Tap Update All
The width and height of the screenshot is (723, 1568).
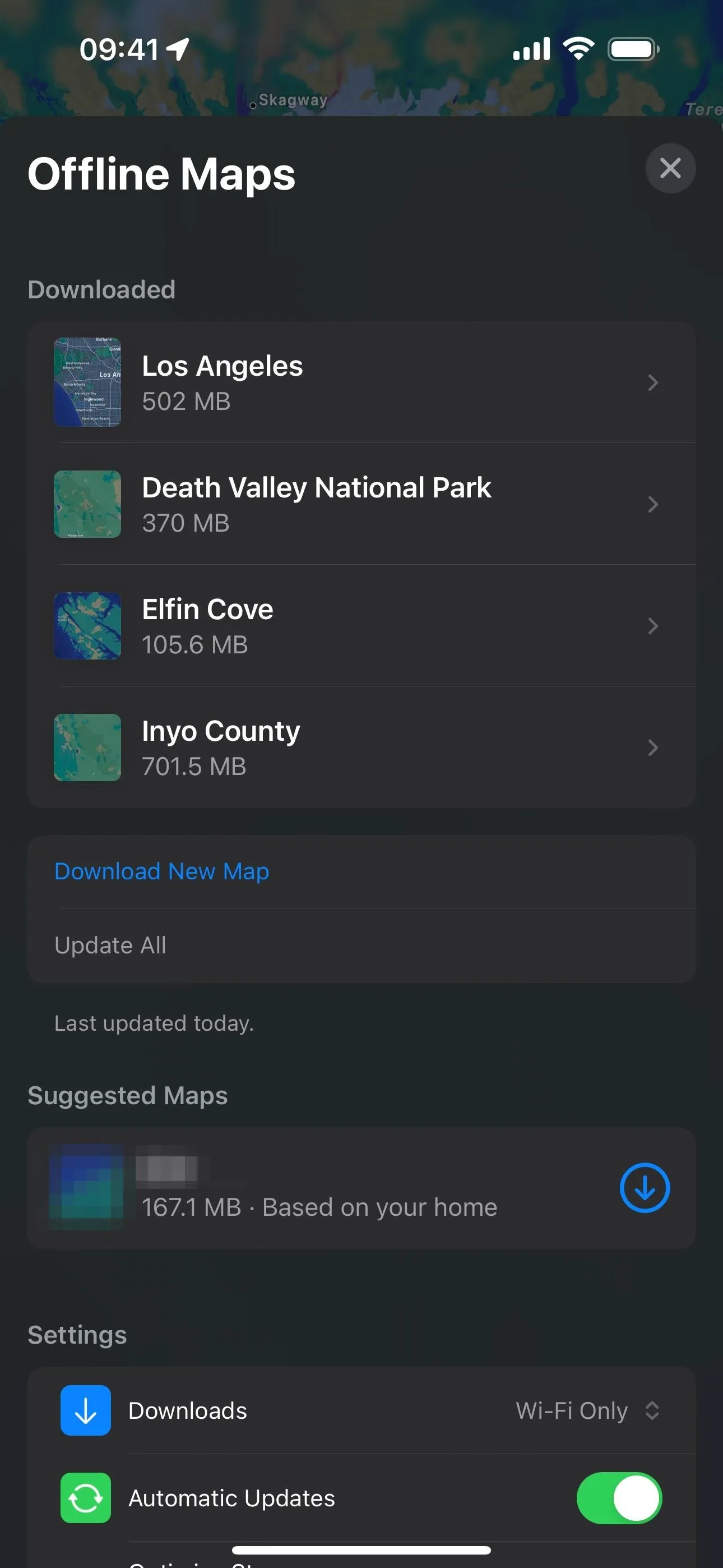tap(361, 946)
